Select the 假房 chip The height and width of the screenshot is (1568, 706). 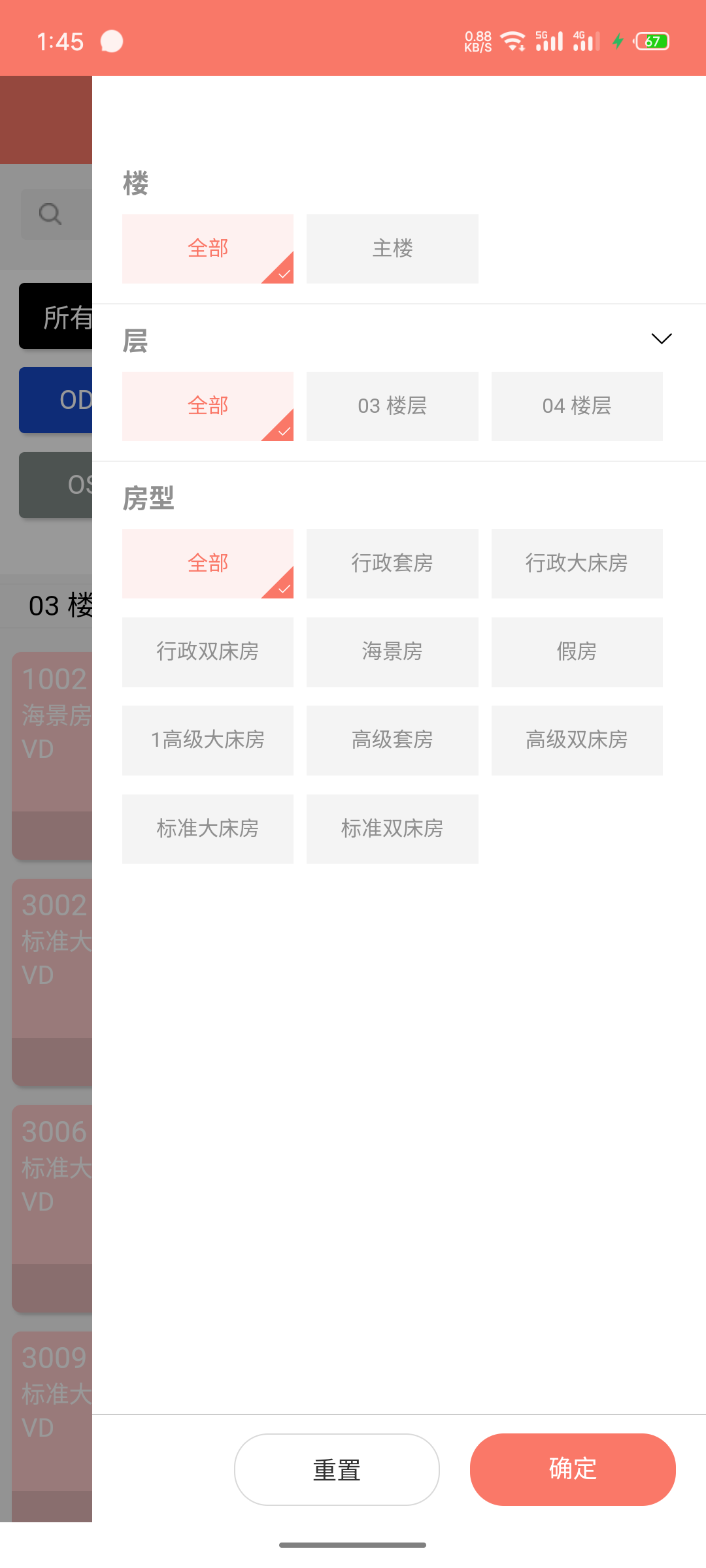pos(577,652)
